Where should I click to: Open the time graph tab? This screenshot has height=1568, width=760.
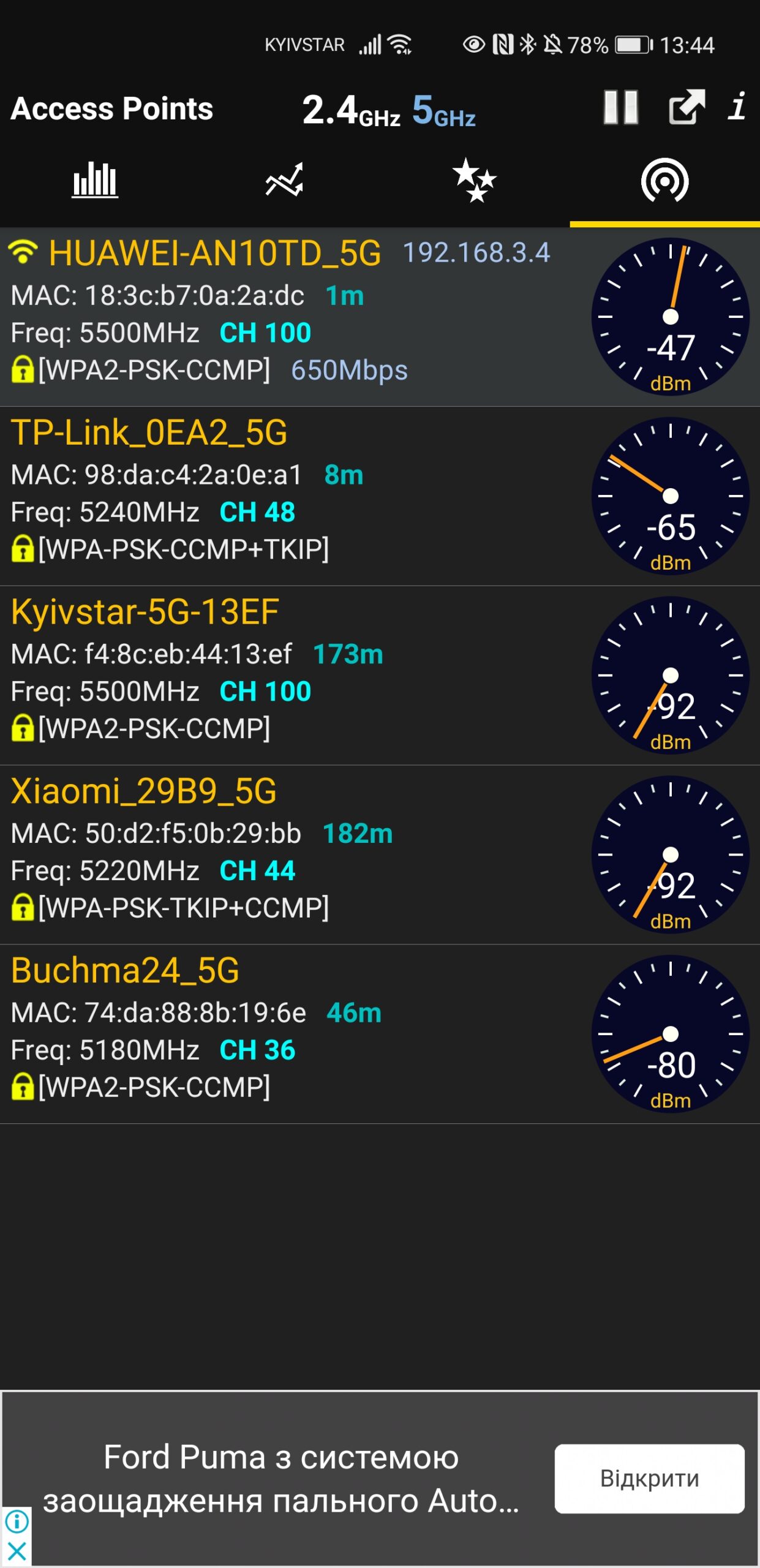tap(285, 181)
